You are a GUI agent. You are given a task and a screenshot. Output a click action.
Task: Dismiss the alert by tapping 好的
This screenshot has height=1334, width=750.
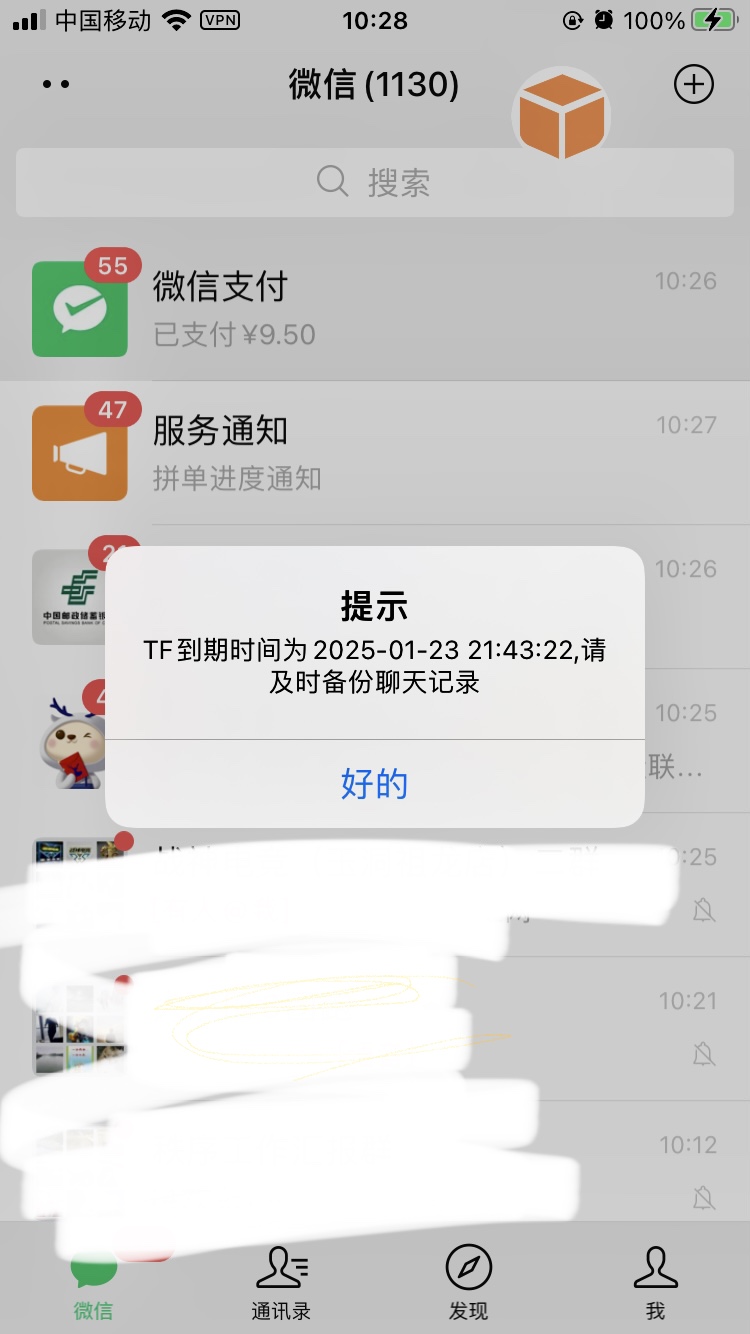pyautogui.click(x=375, y=785)
